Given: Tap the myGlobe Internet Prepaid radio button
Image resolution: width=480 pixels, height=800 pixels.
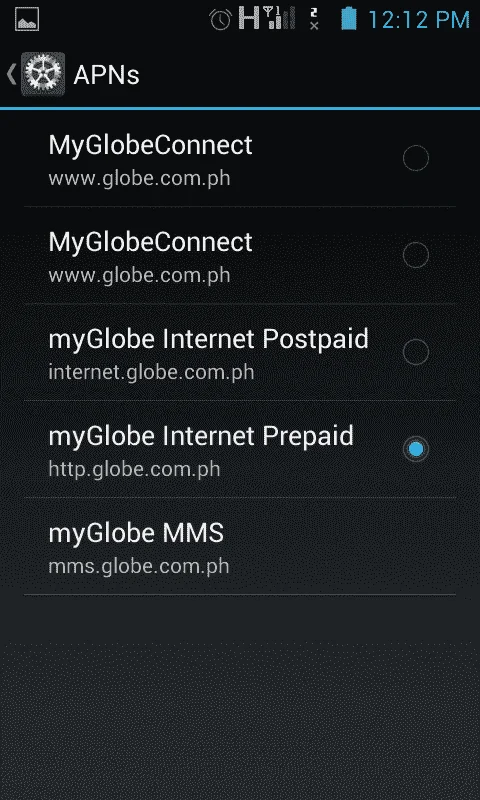Looking at the screenshot, I should [x=416, y=449].
